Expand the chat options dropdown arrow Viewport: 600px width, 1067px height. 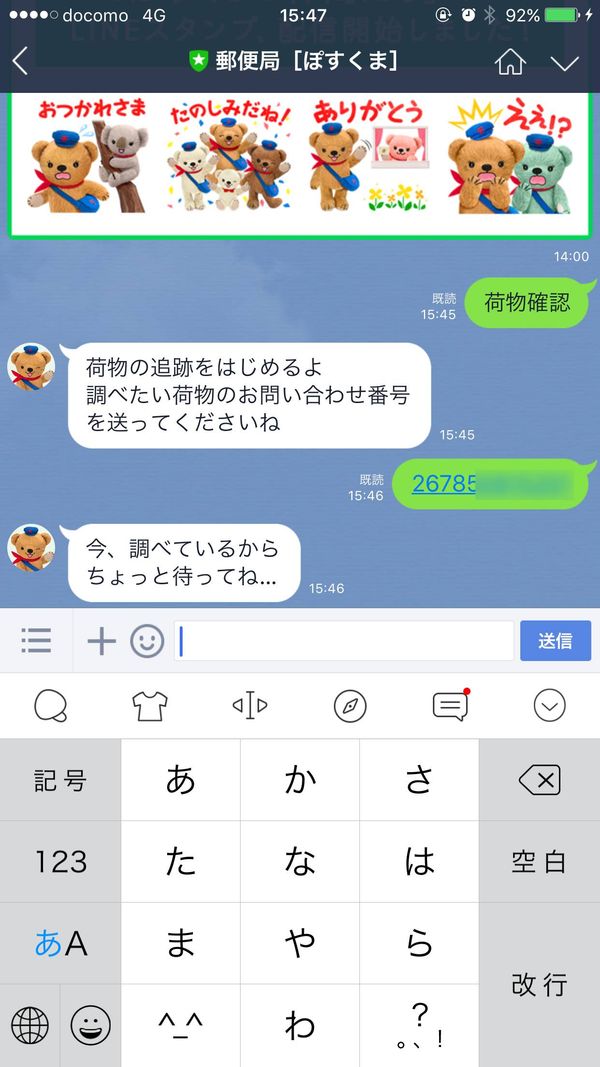pos(564,63)
